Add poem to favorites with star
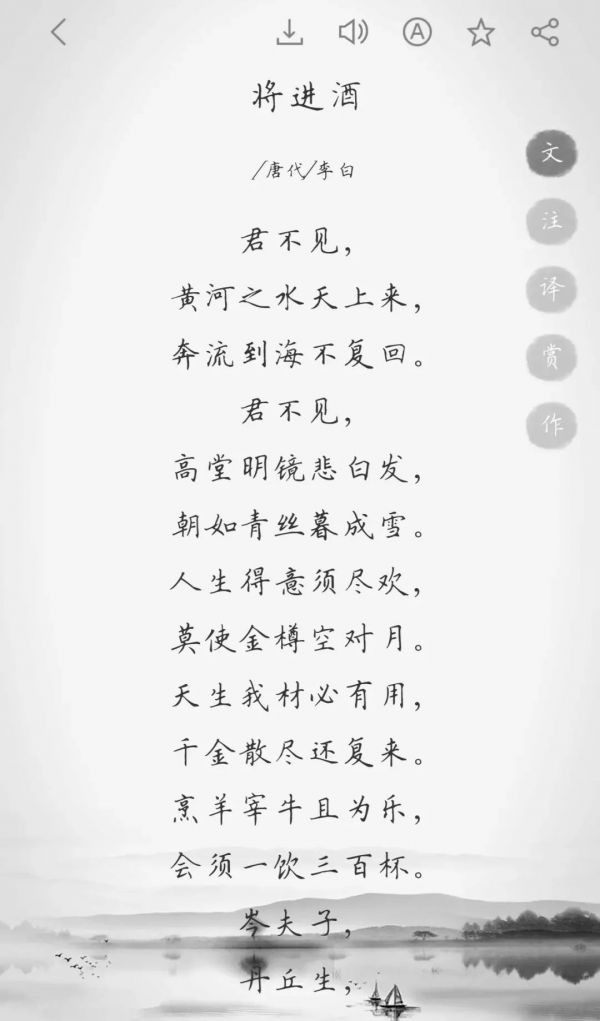 pos(481,32)
